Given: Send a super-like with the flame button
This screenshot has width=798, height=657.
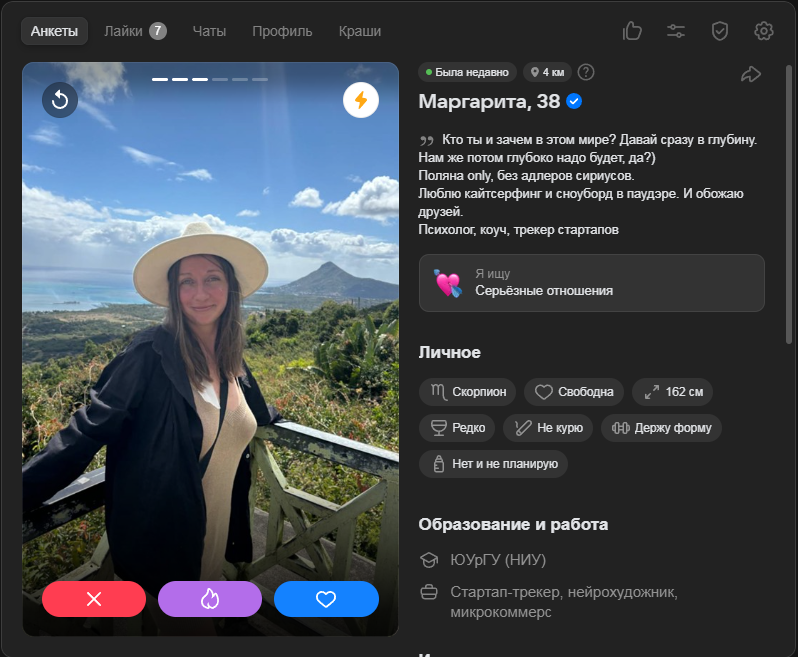Looking at the screenshot, I should coord(210,599).
